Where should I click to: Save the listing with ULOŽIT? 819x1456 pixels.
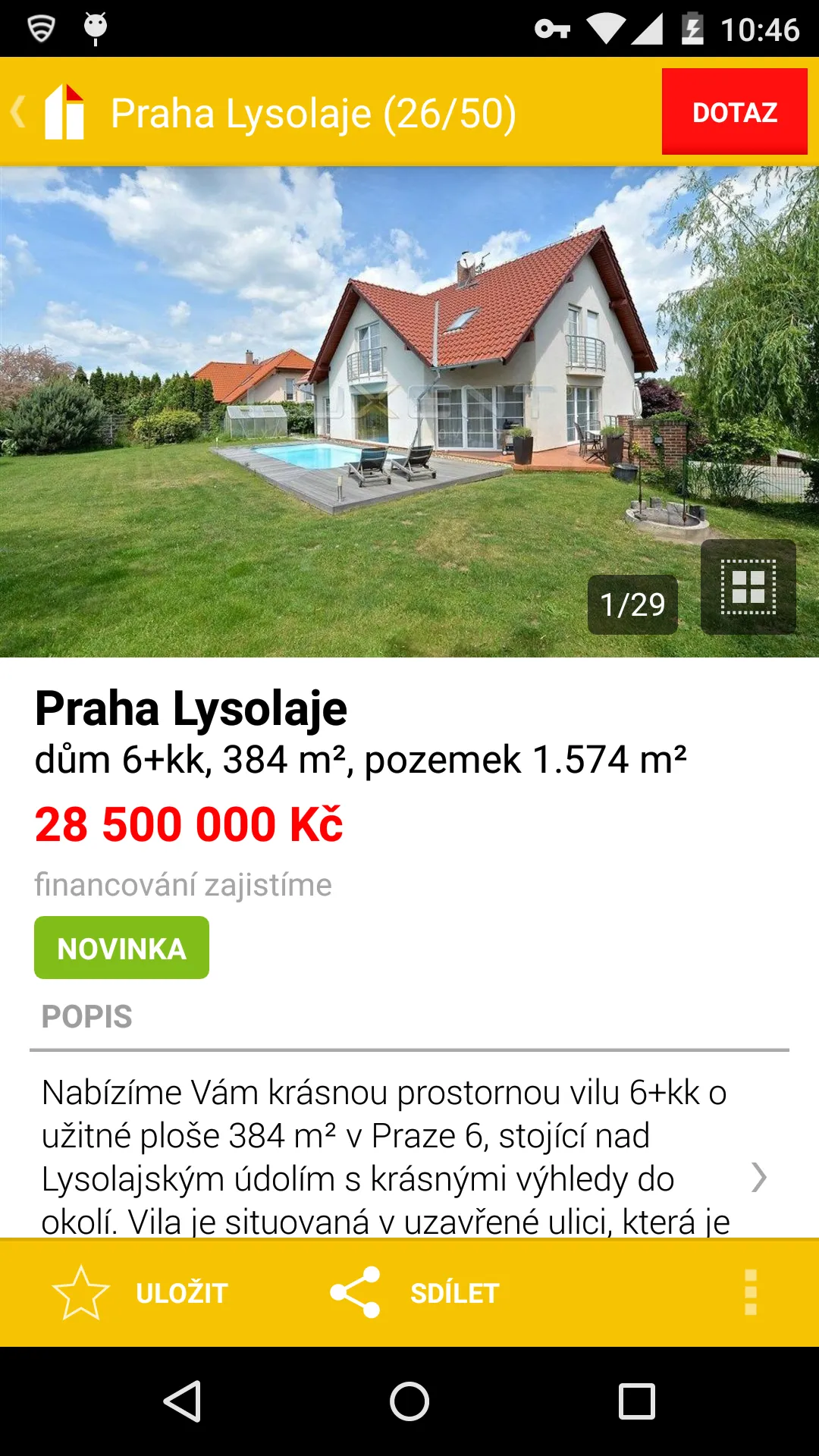(141, 1293)
